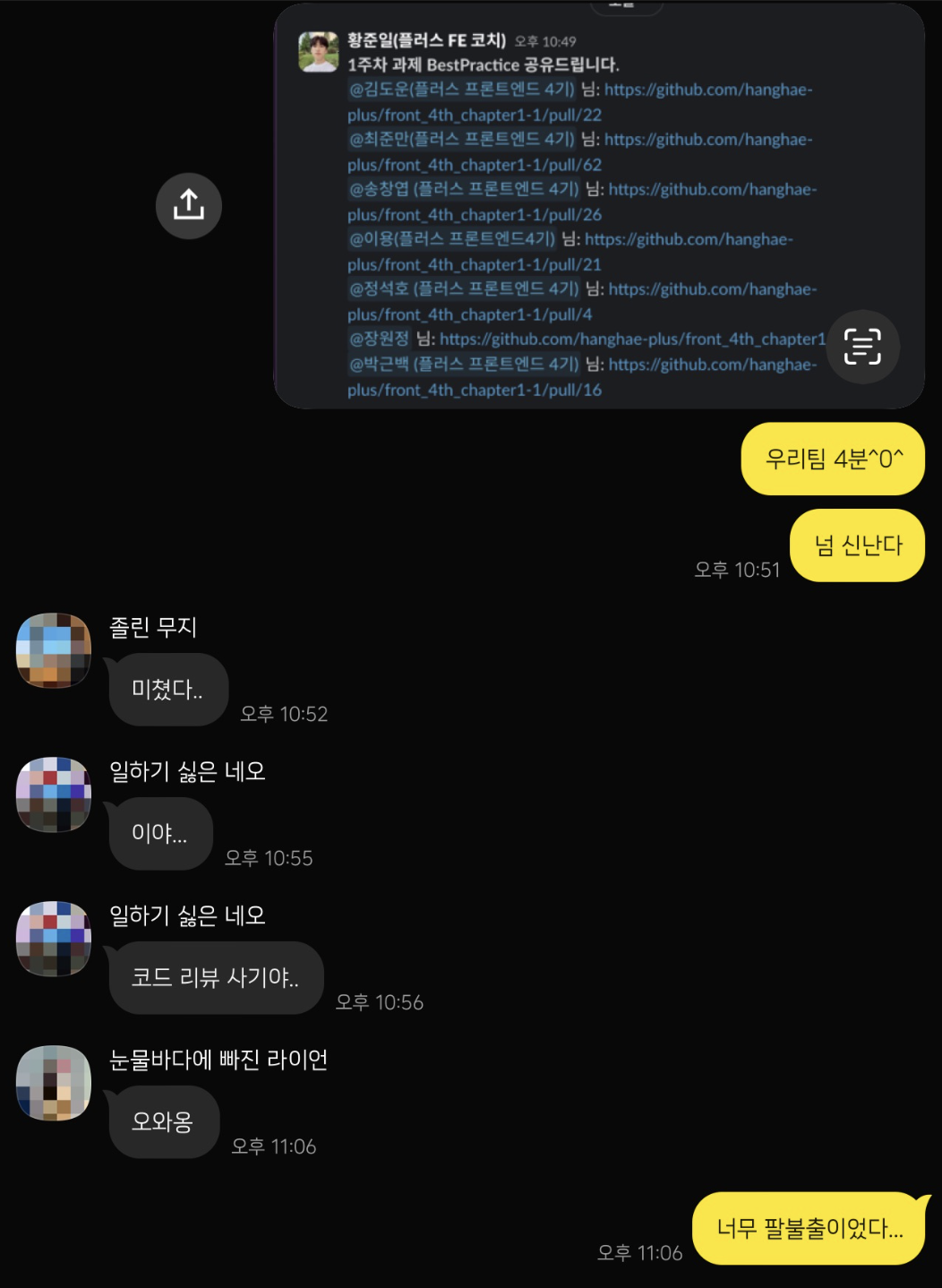The height and width of the screenshot is (1288, 942).
Task: Open 일하기 싫은 네오's avatar above 이야...
Action: tap(54, 794)
